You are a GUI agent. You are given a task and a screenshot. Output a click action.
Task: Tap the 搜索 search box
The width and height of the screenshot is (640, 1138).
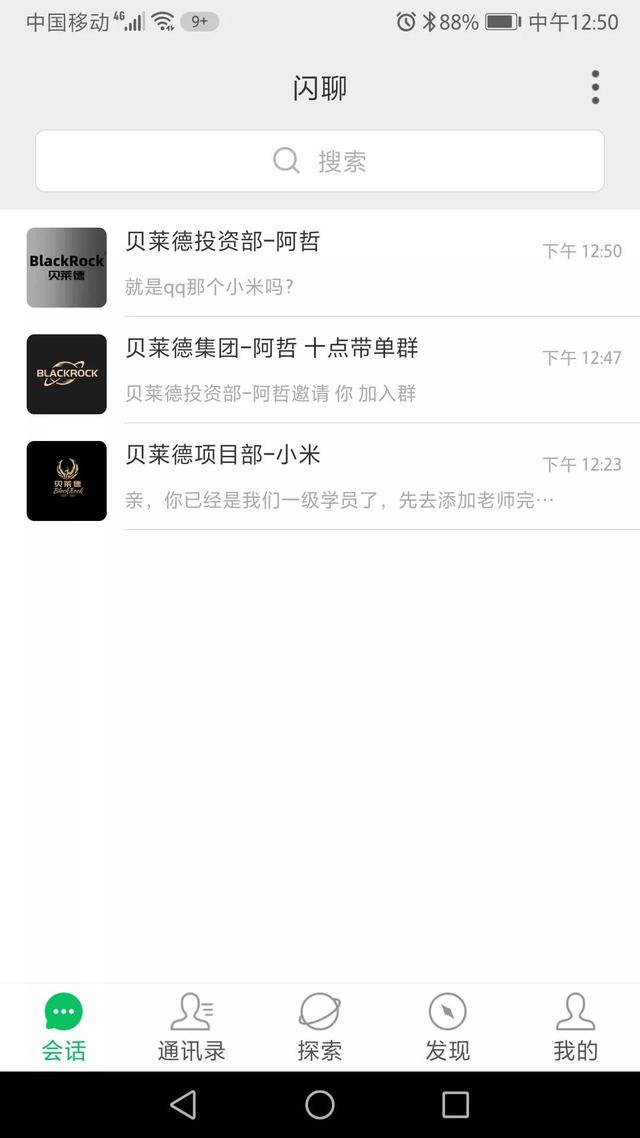(x=320, y=161)
